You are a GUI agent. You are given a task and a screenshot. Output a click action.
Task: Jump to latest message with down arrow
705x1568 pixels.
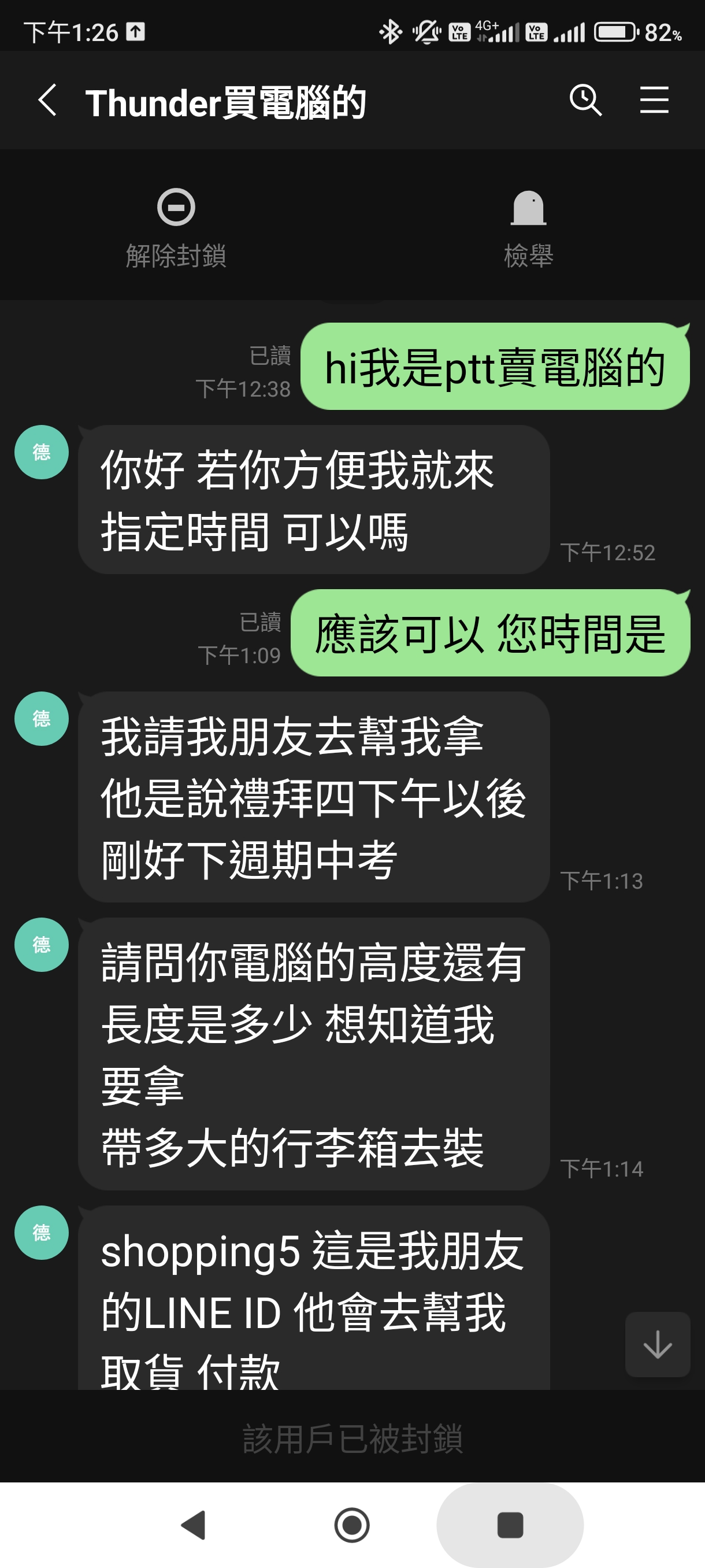[657, 1344]
